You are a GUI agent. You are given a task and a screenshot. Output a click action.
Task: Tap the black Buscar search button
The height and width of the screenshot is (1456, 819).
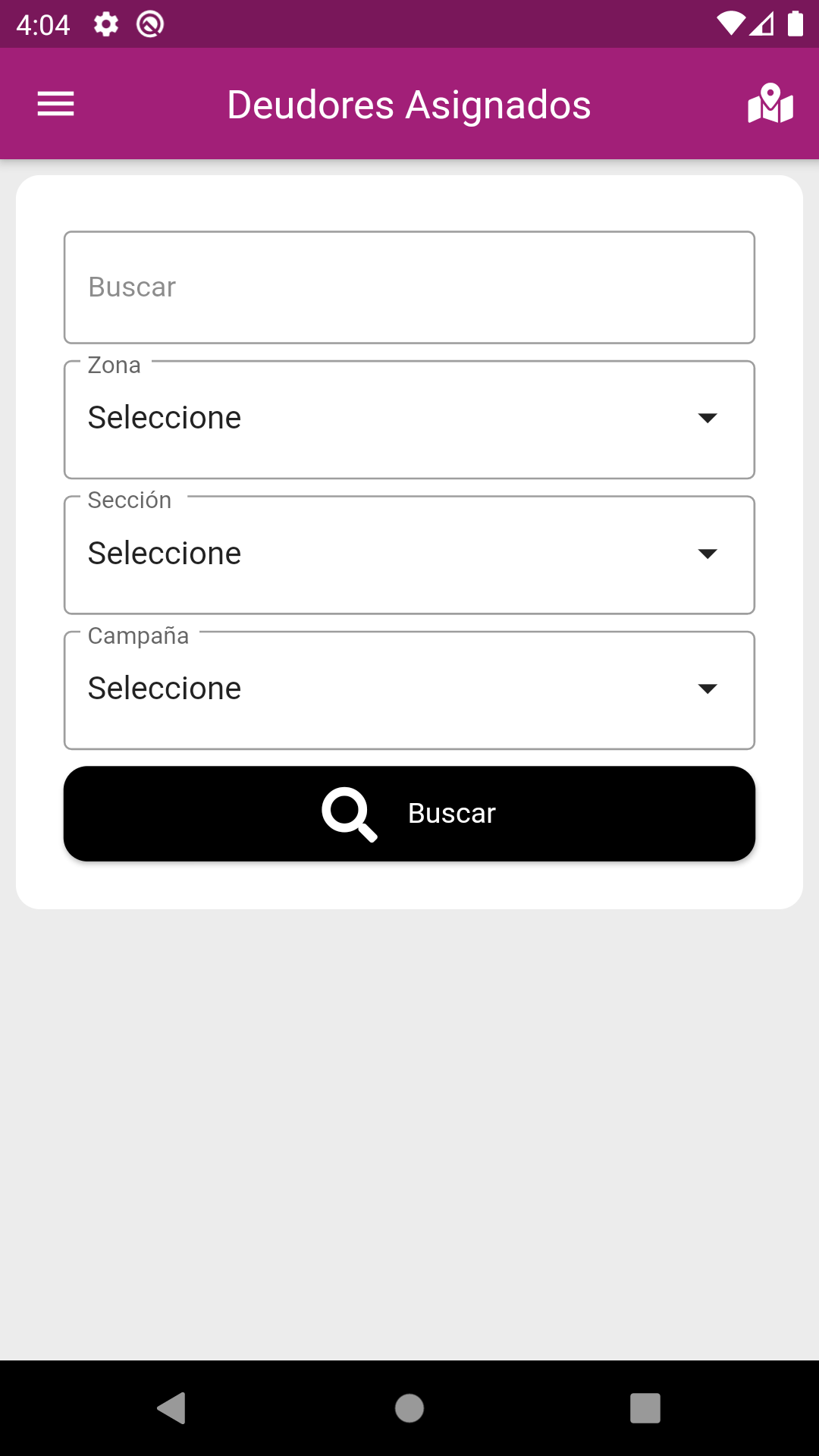click(x=409, y=813)
